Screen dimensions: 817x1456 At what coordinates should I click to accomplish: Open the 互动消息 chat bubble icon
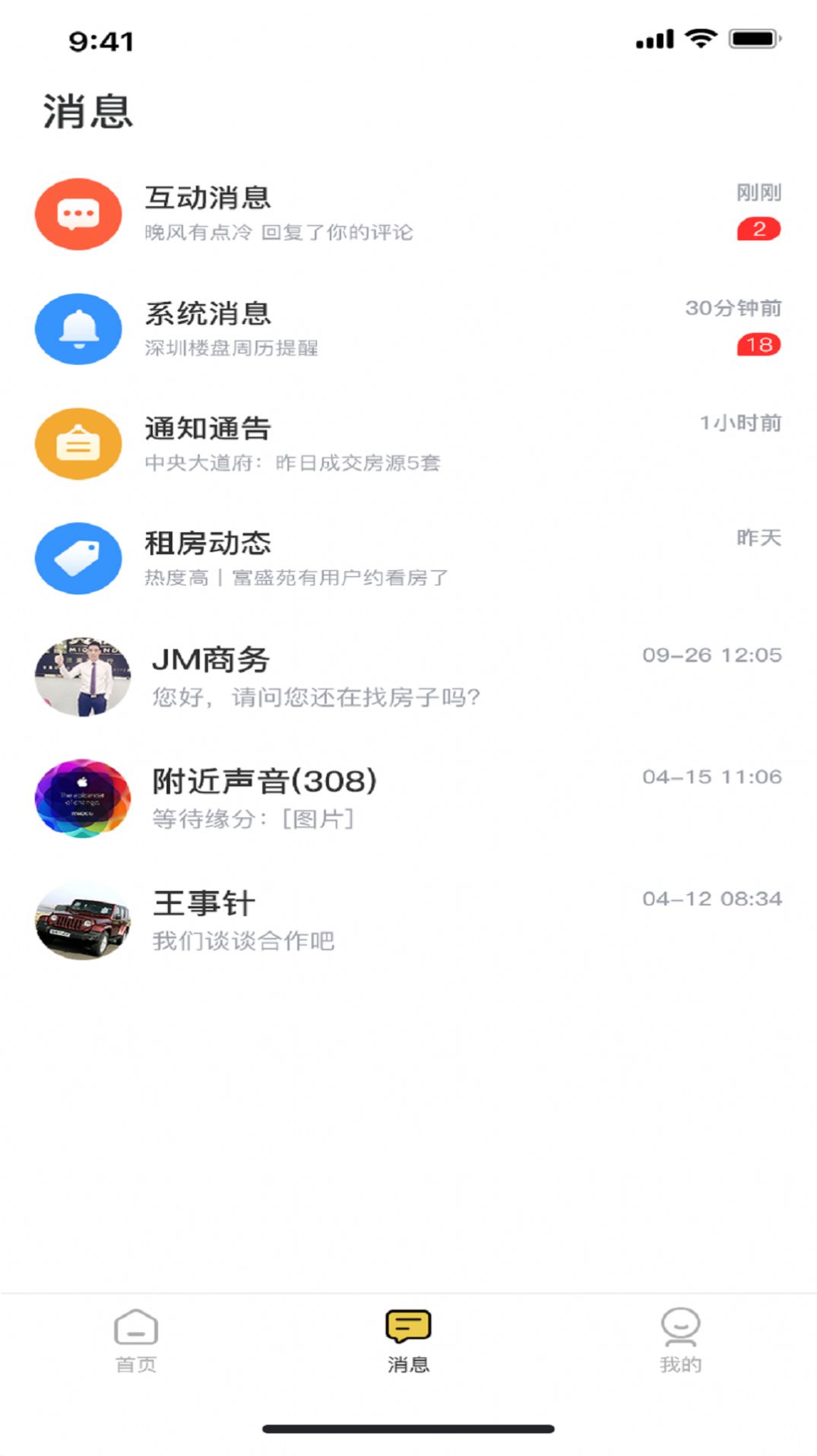coord(78,214)
